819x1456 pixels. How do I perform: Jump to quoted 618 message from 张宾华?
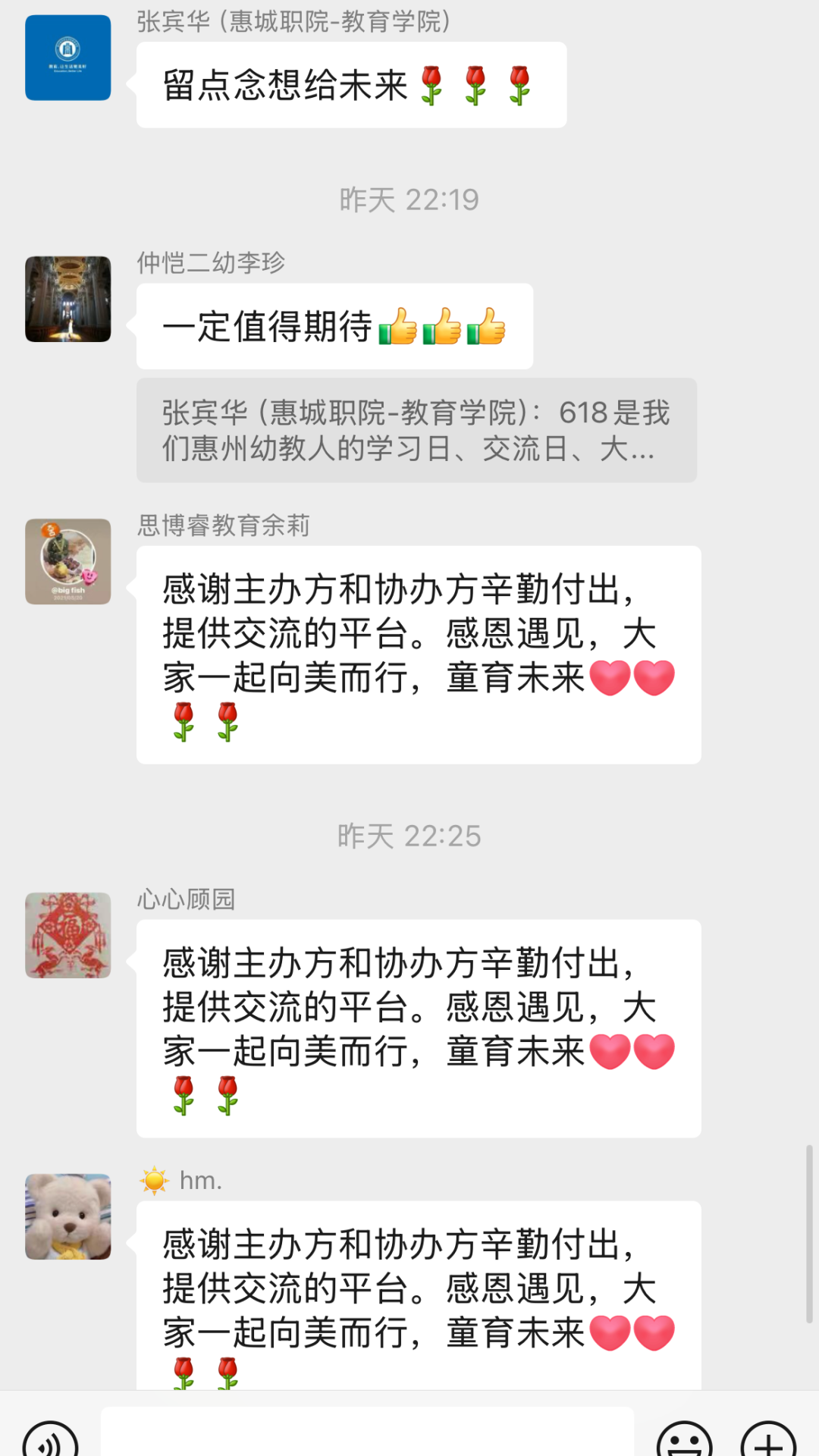tap(416, 430)
